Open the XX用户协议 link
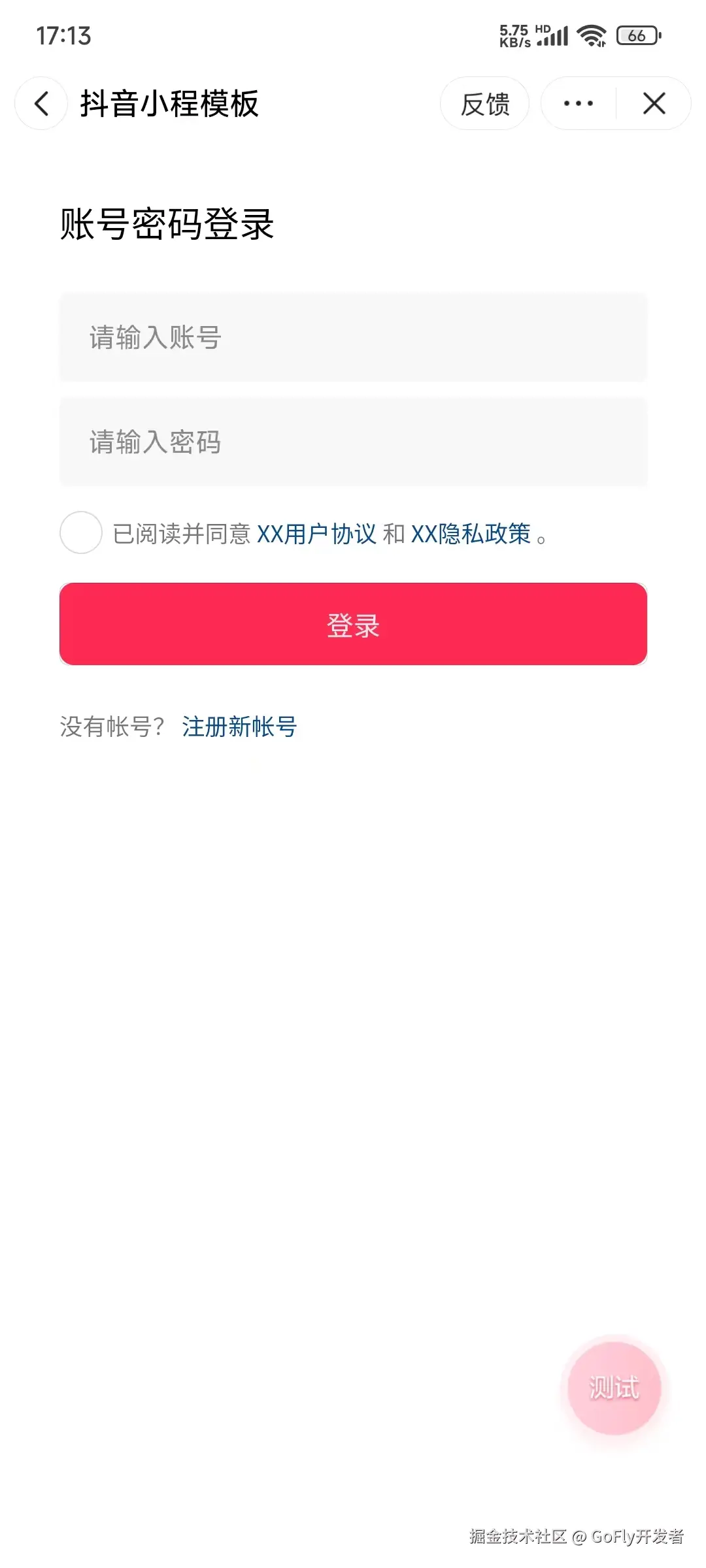 pos(316,534)
